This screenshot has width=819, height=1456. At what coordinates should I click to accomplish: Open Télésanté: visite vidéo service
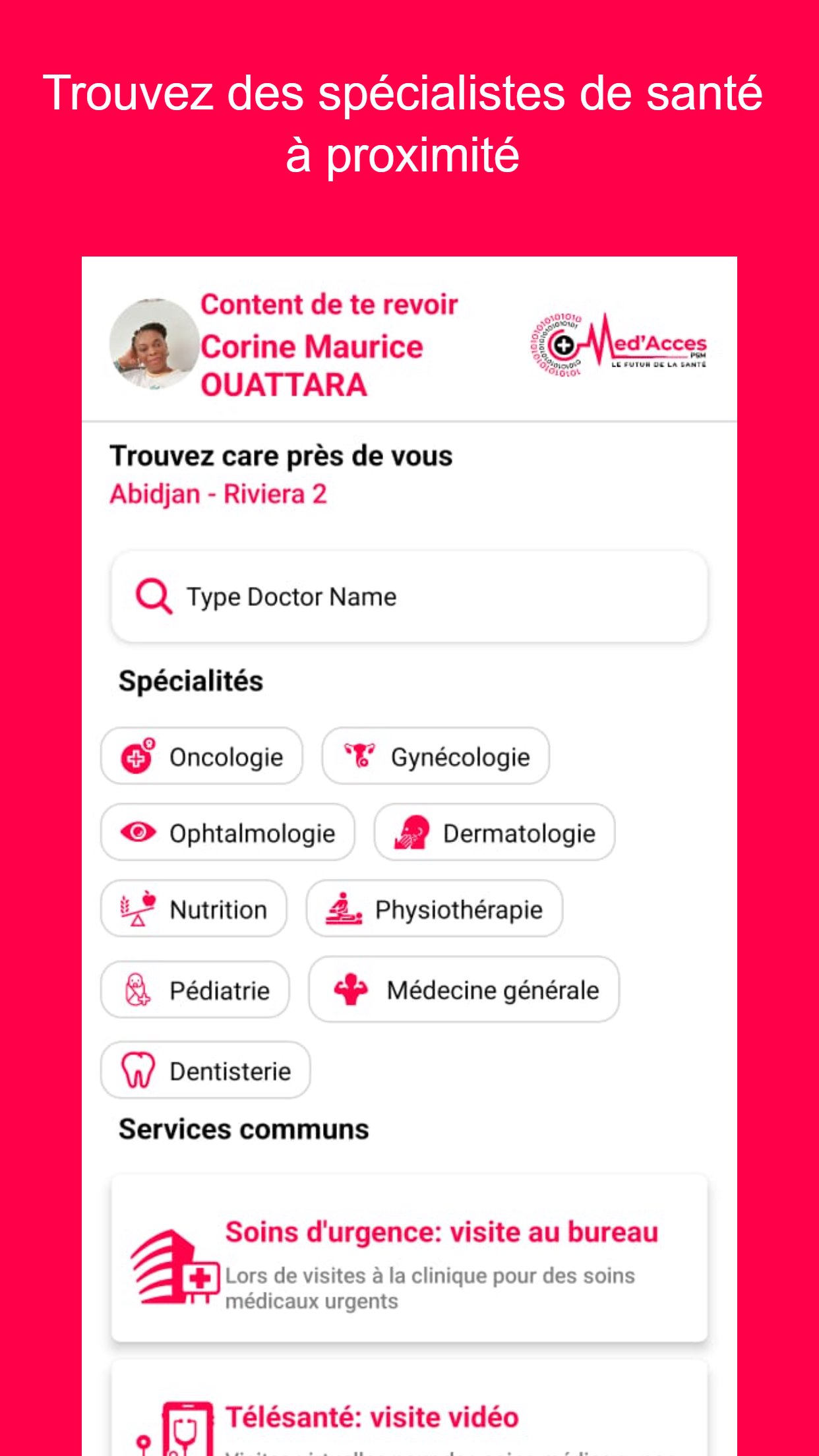(409, 1418)
